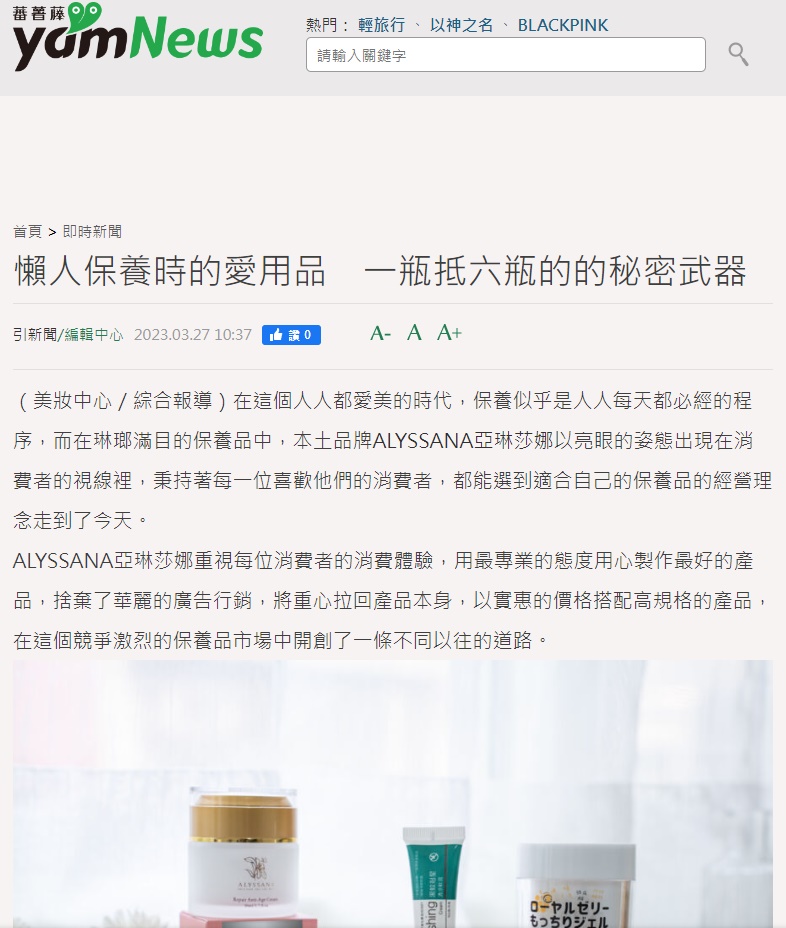Open the 編輯中心 author link

click(x=94, y=335)
